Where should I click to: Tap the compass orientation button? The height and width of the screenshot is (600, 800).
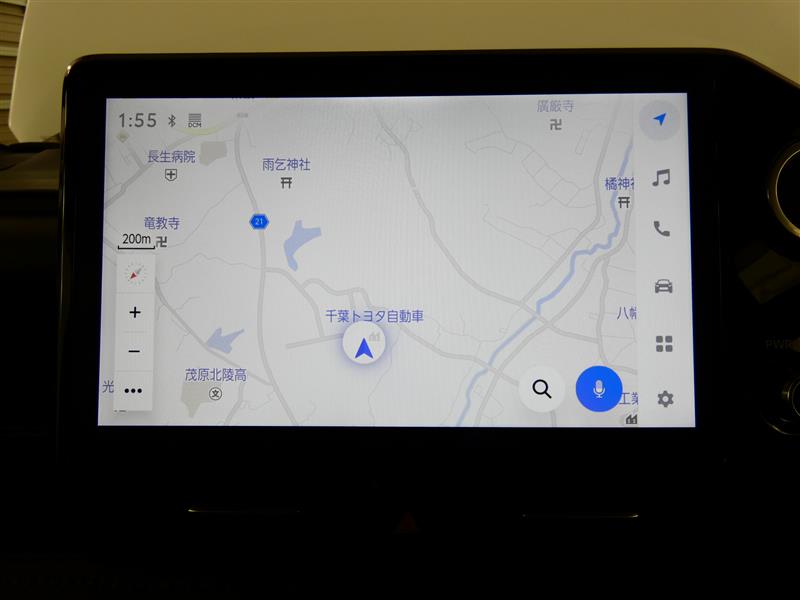click(134, 273)
